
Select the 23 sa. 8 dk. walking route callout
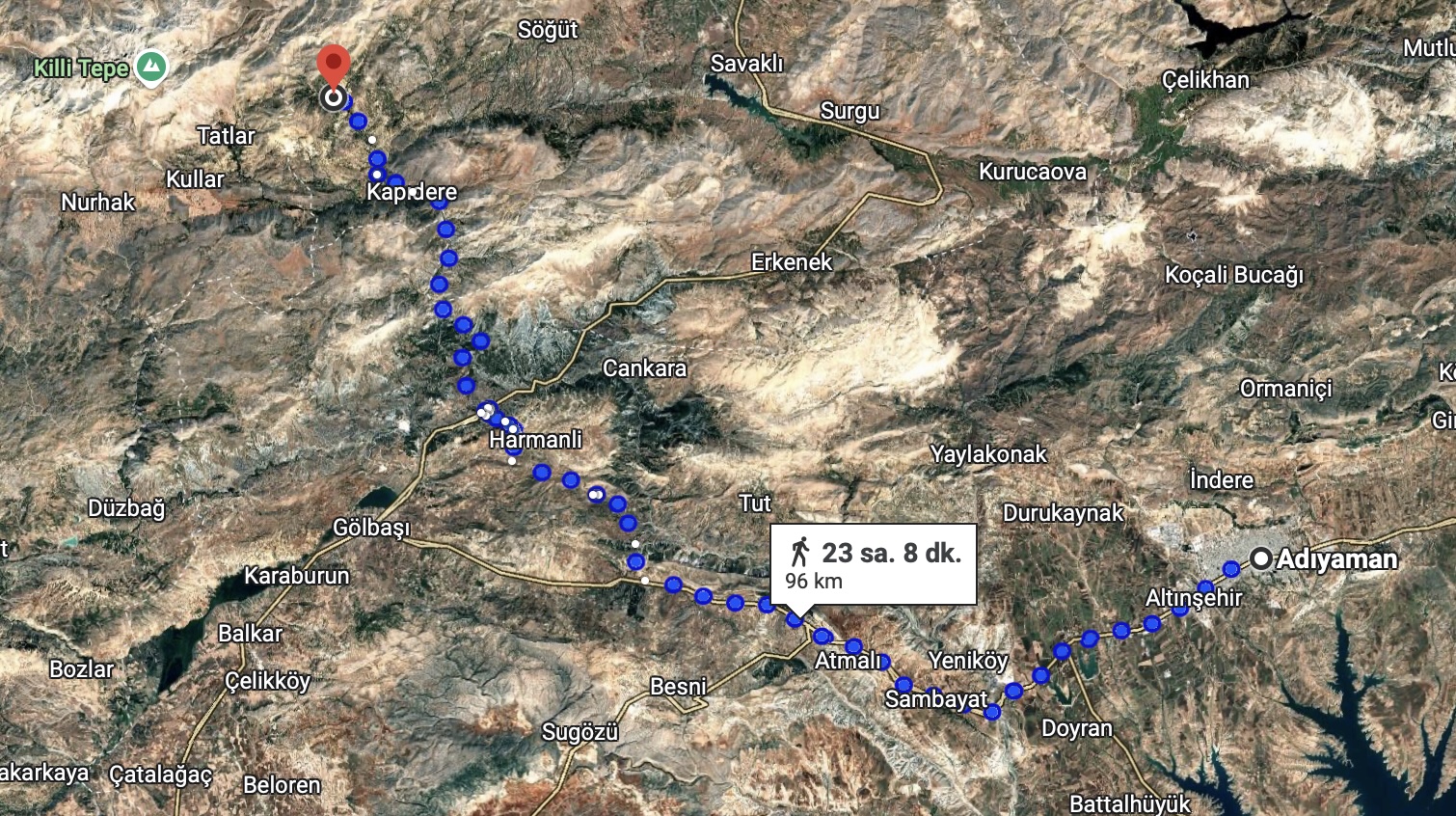tap(874, 564)
